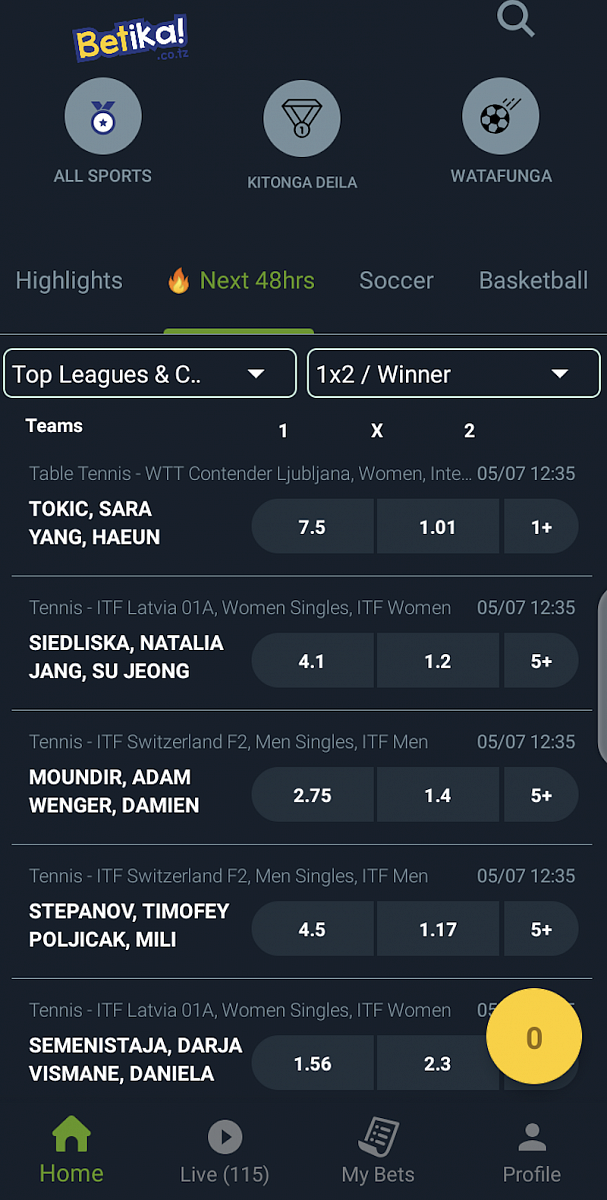Select odds 1.4 for Wenger, Damien
607x1200 pixels.
pos(438,795)
